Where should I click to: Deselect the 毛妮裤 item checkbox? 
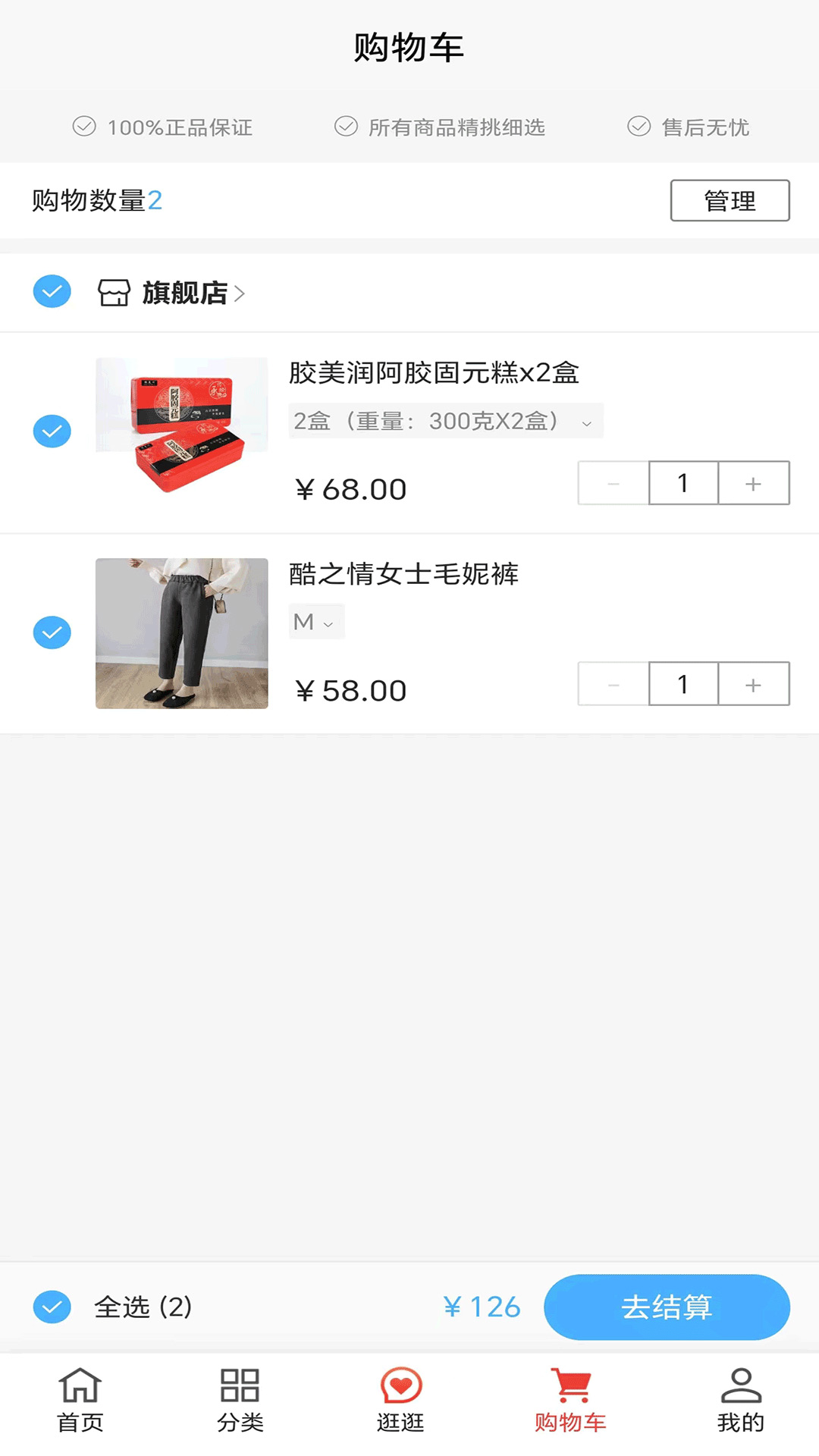click(x=52, y=632)
